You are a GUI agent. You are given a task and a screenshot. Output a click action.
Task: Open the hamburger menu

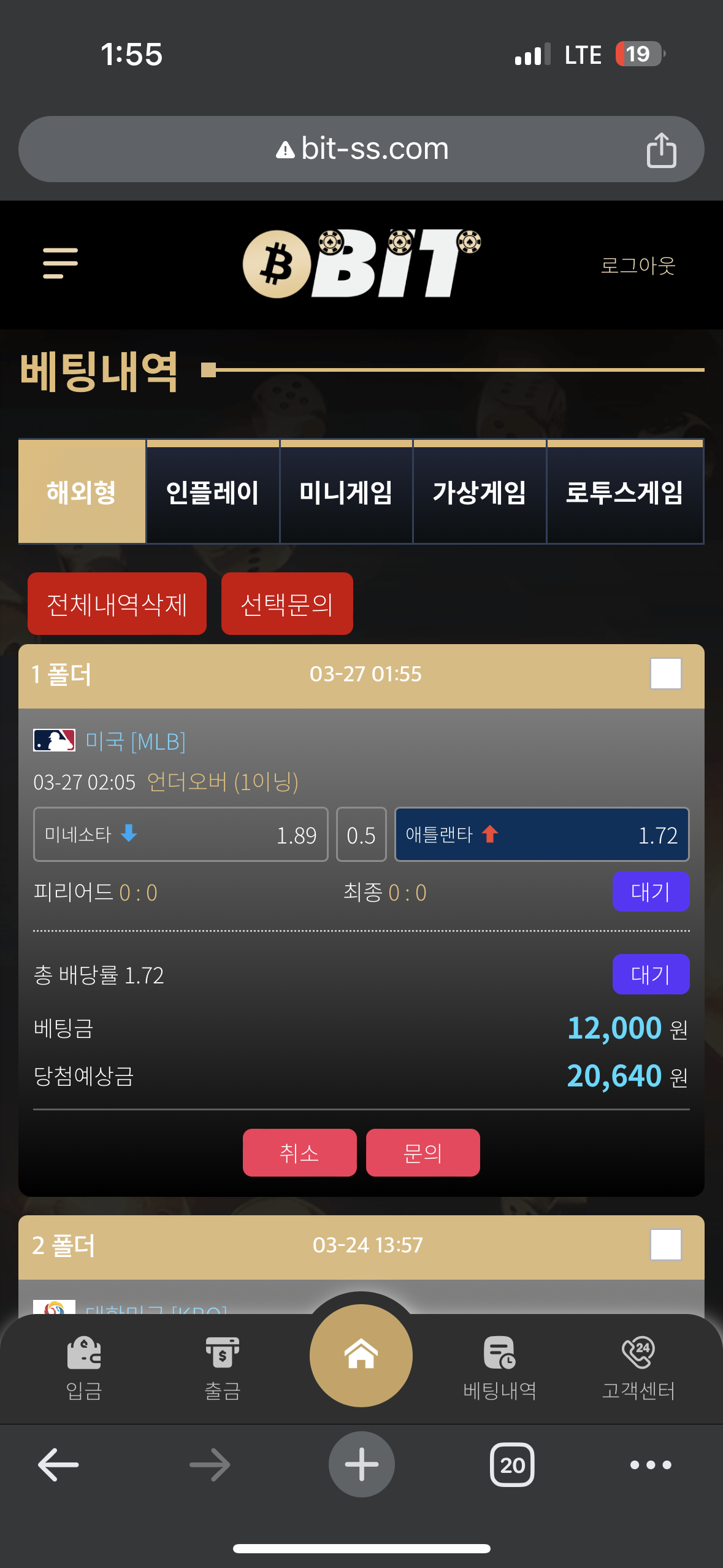[60, 263]
